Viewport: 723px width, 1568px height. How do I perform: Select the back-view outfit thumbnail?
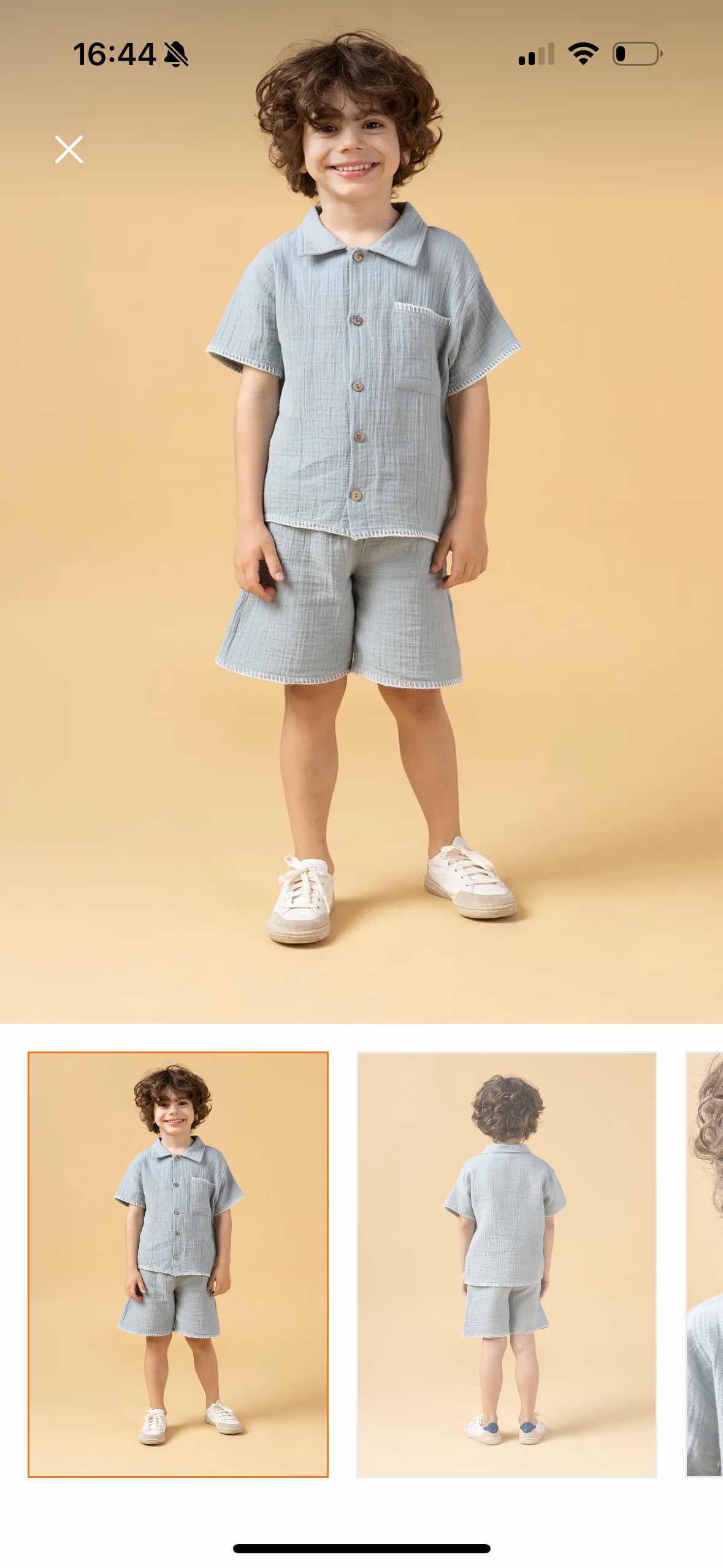point(507,1264)
